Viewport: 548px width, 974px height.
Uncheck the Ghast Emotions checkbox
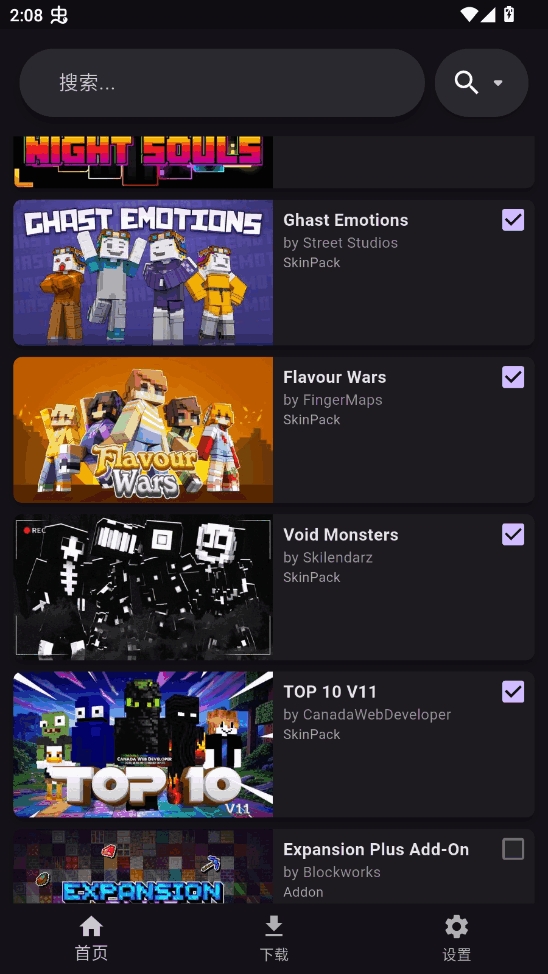tap(513, 220)
